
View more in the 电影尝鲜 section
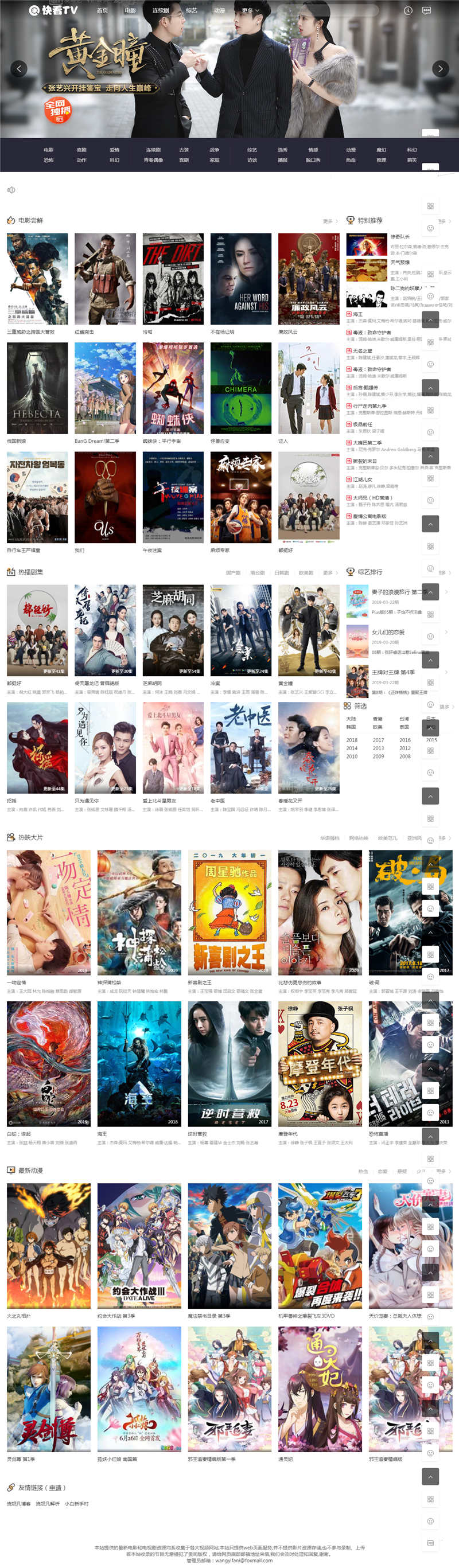click(x=329, y=221)
